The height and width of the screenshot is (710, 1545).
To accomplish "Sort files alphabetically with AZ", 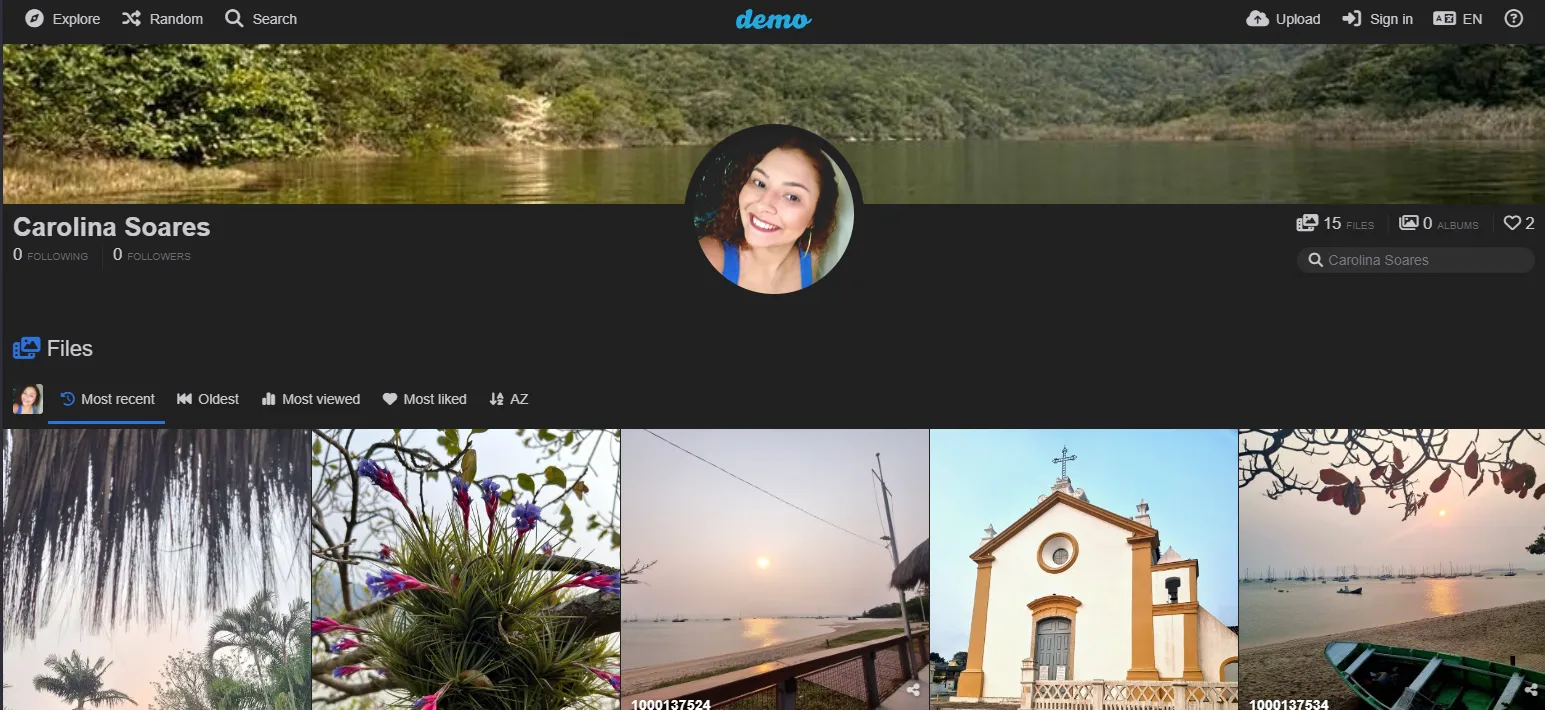I will click(508, 399).
